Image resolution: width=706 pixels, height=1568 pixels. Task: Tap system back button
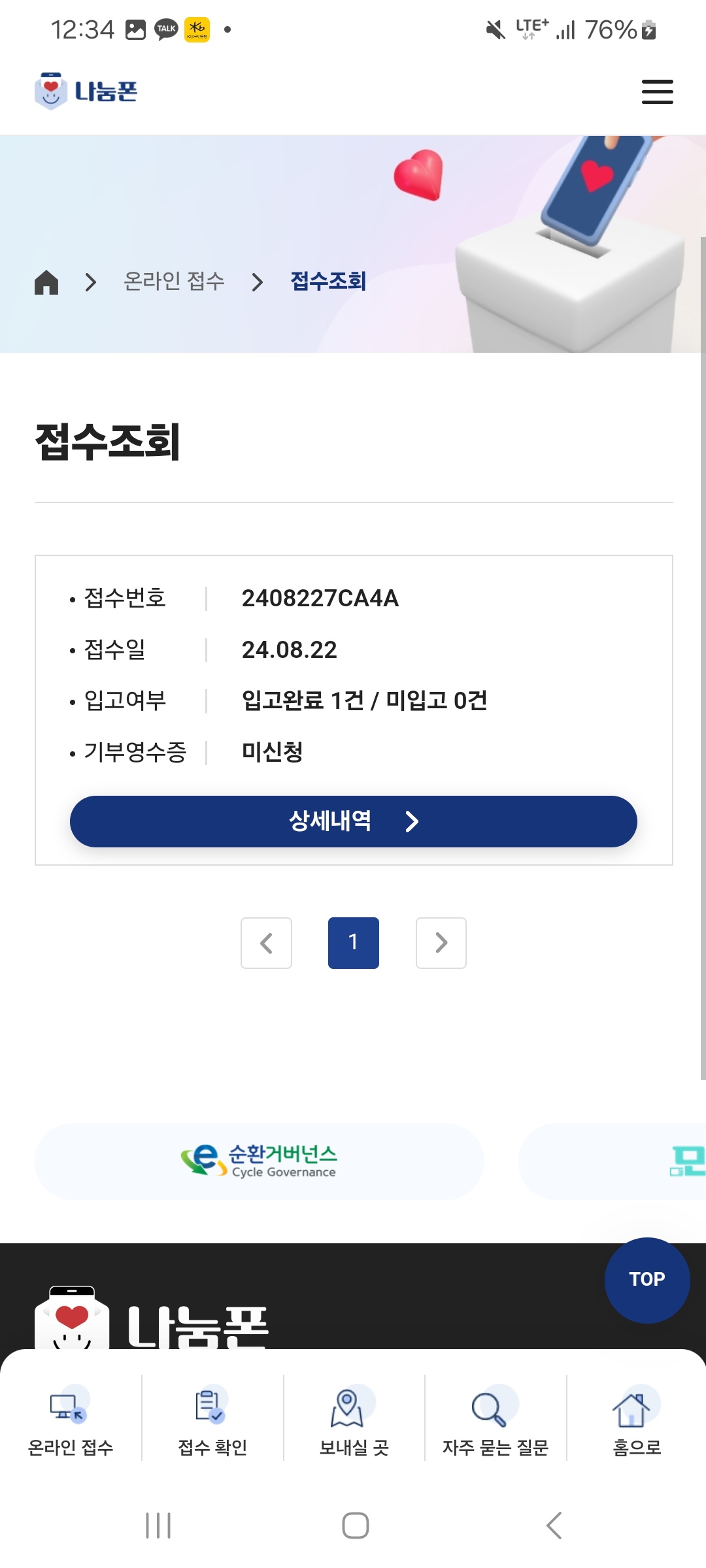coord(553,1526)
